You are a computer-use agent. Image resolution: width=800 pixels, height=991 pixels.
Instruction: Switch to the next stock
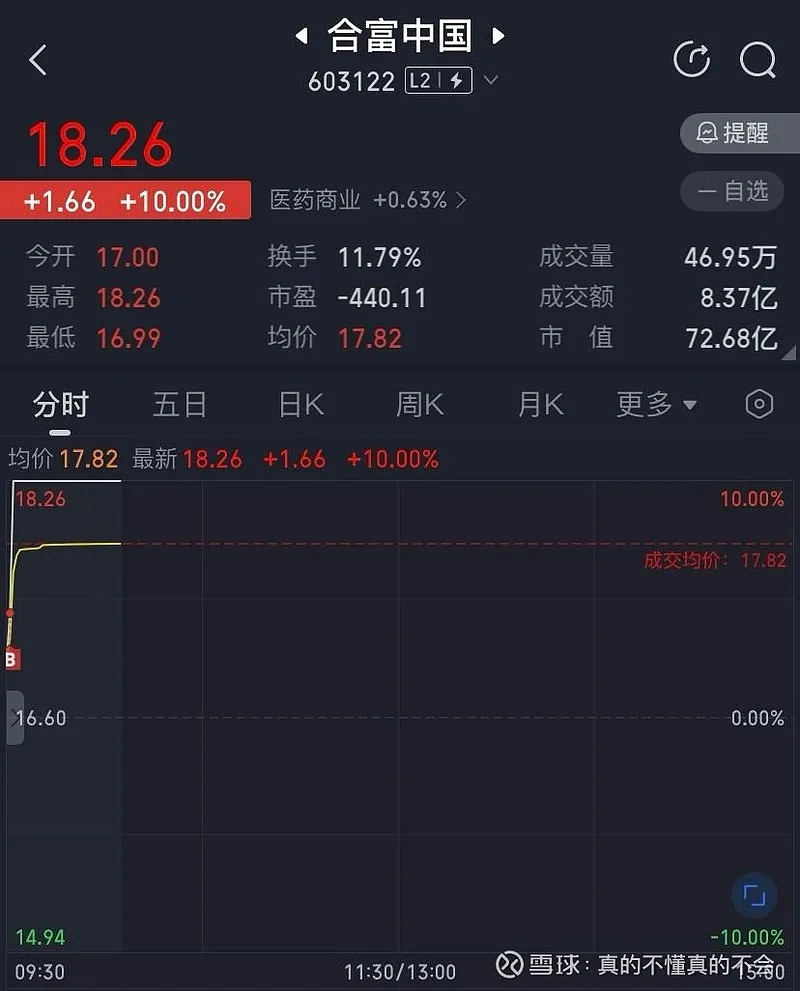pos(498,37)
